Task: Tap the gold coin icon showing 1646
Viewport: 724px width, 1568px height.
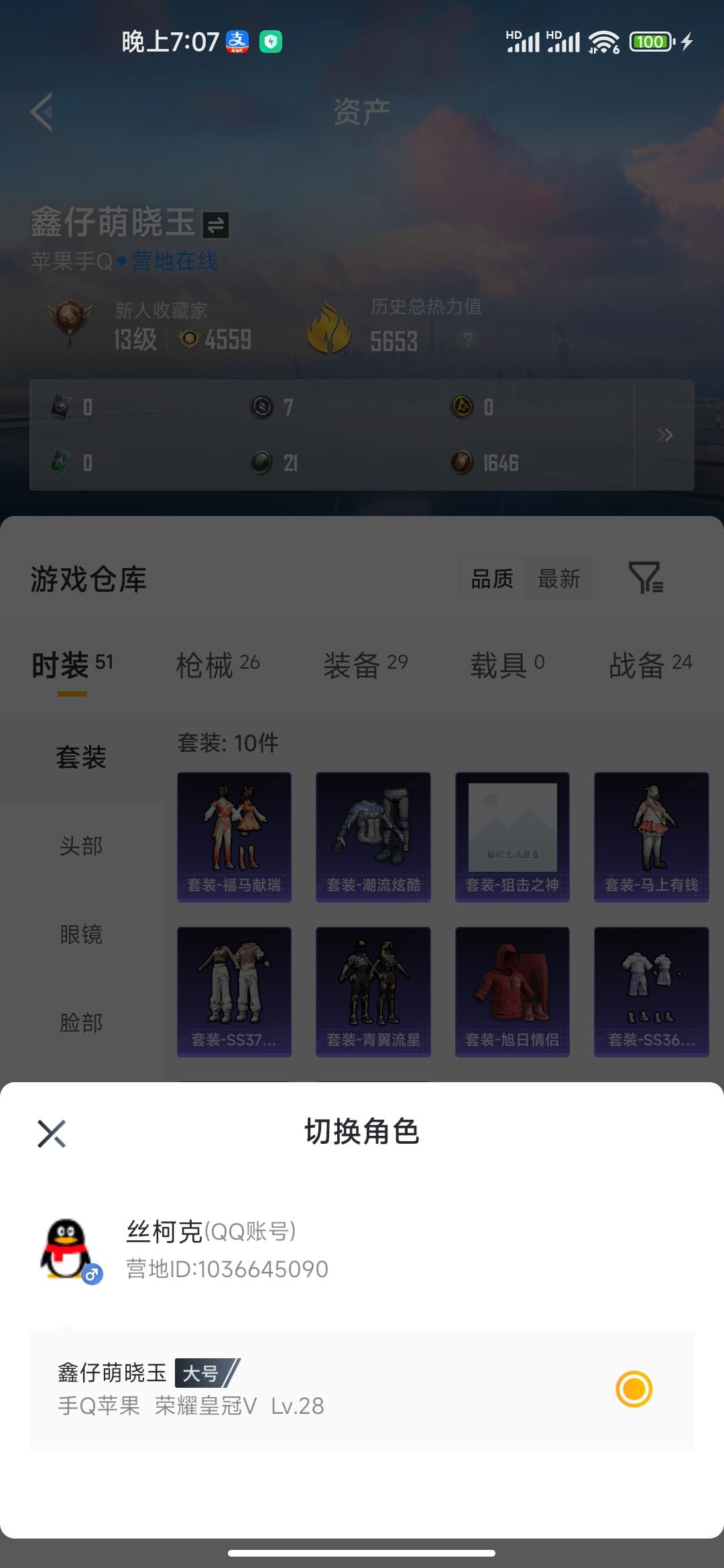Action: tap(461, 463)
